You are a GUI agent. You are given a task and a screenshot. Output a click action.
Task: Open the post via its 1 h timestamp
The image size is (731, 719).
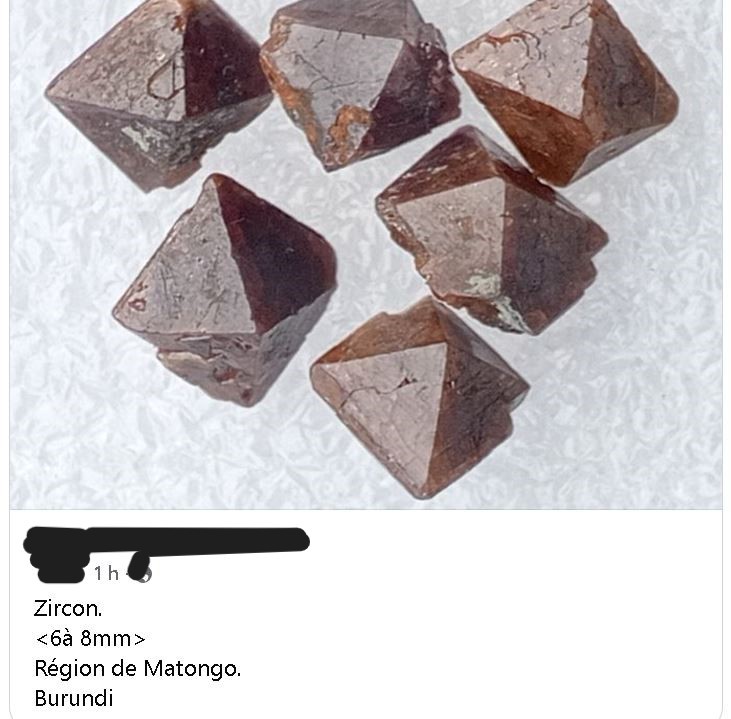106,574
